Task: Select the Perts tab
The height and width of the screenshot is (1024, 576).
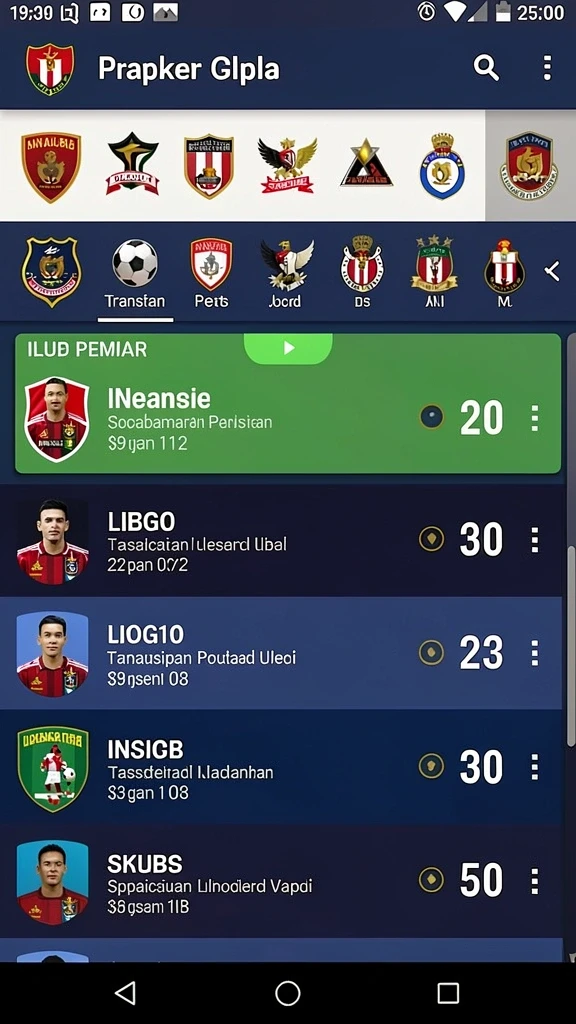Action: (212, 274)
